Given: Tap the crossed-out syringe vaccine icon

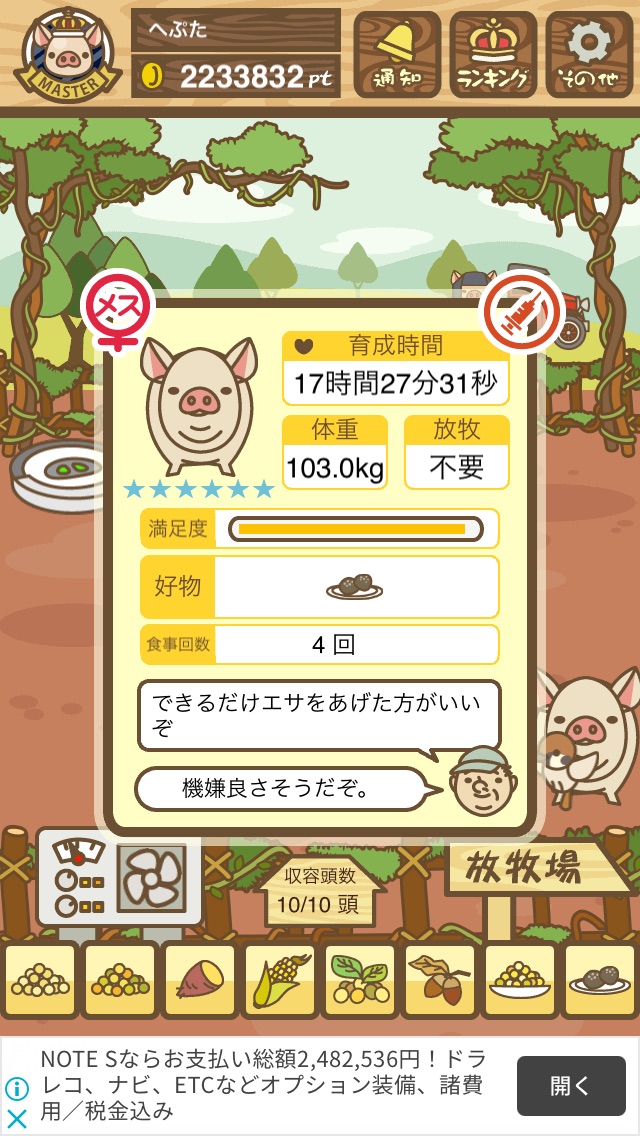Looking at the screenshot, I should (x=523, y=312).
